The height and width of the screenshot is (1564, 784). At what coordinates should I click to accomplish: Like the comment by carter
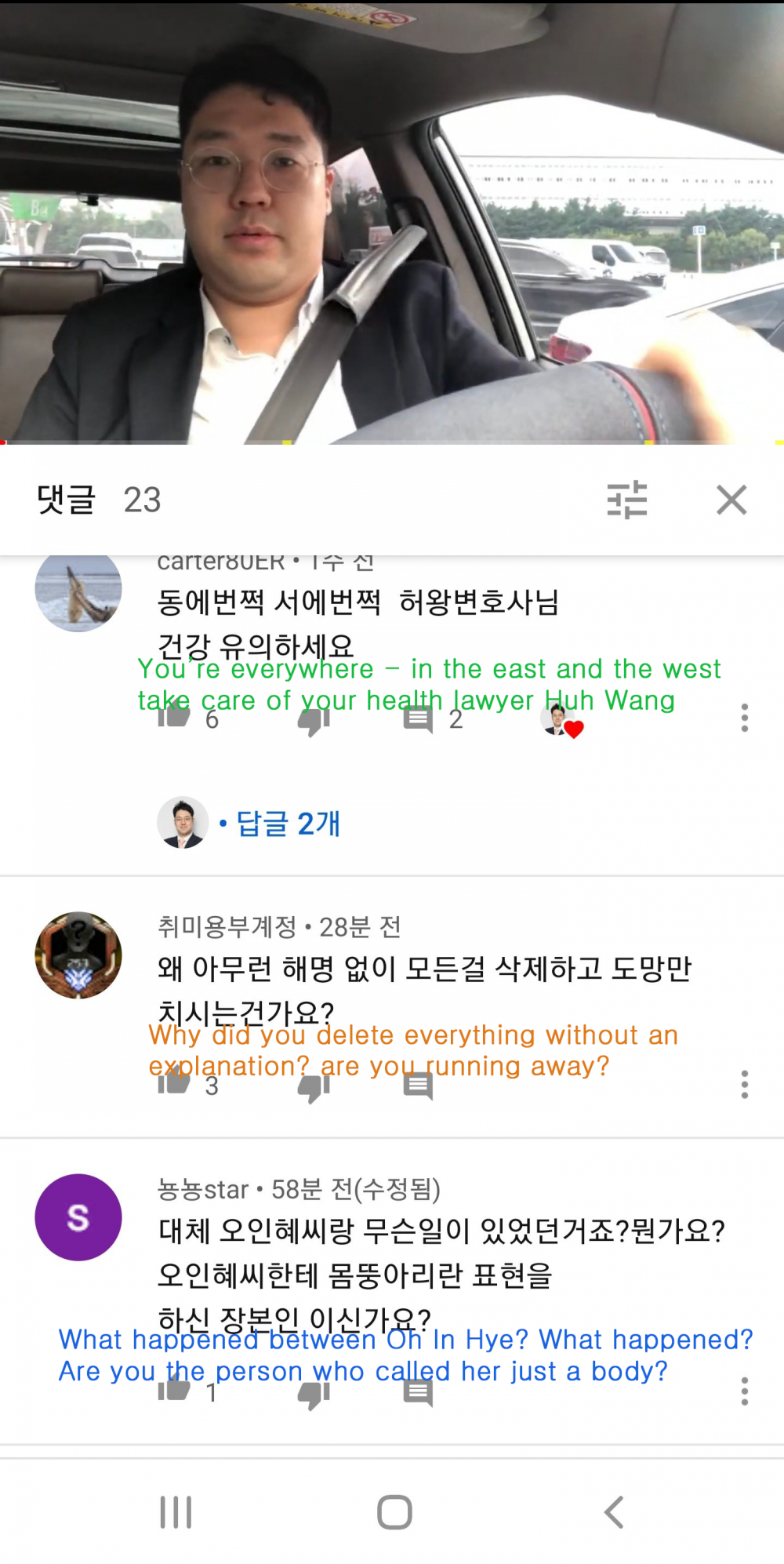[x=174, y=716]
